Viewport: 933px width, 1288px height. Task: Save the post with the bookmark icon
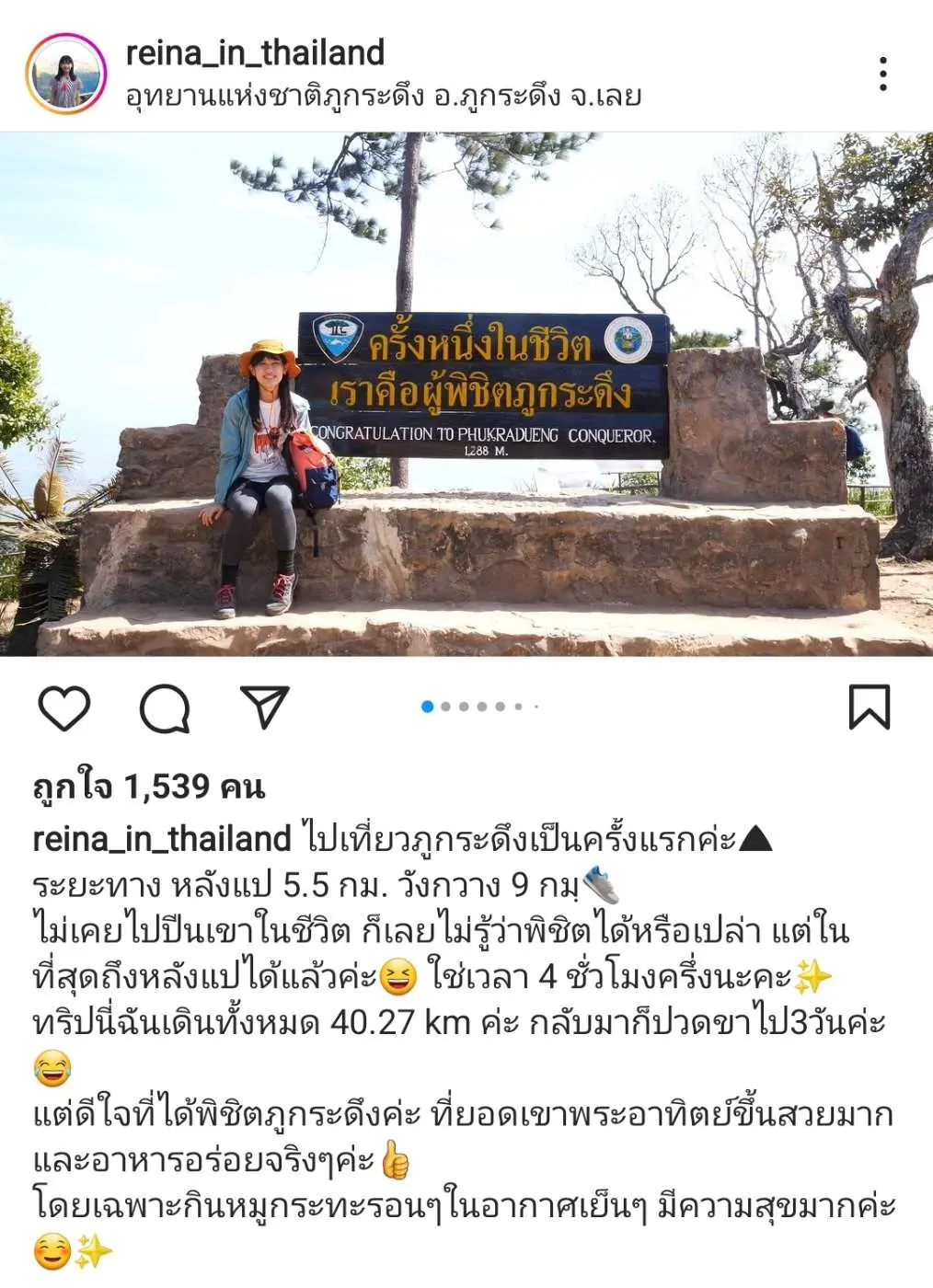pos(869,707)
